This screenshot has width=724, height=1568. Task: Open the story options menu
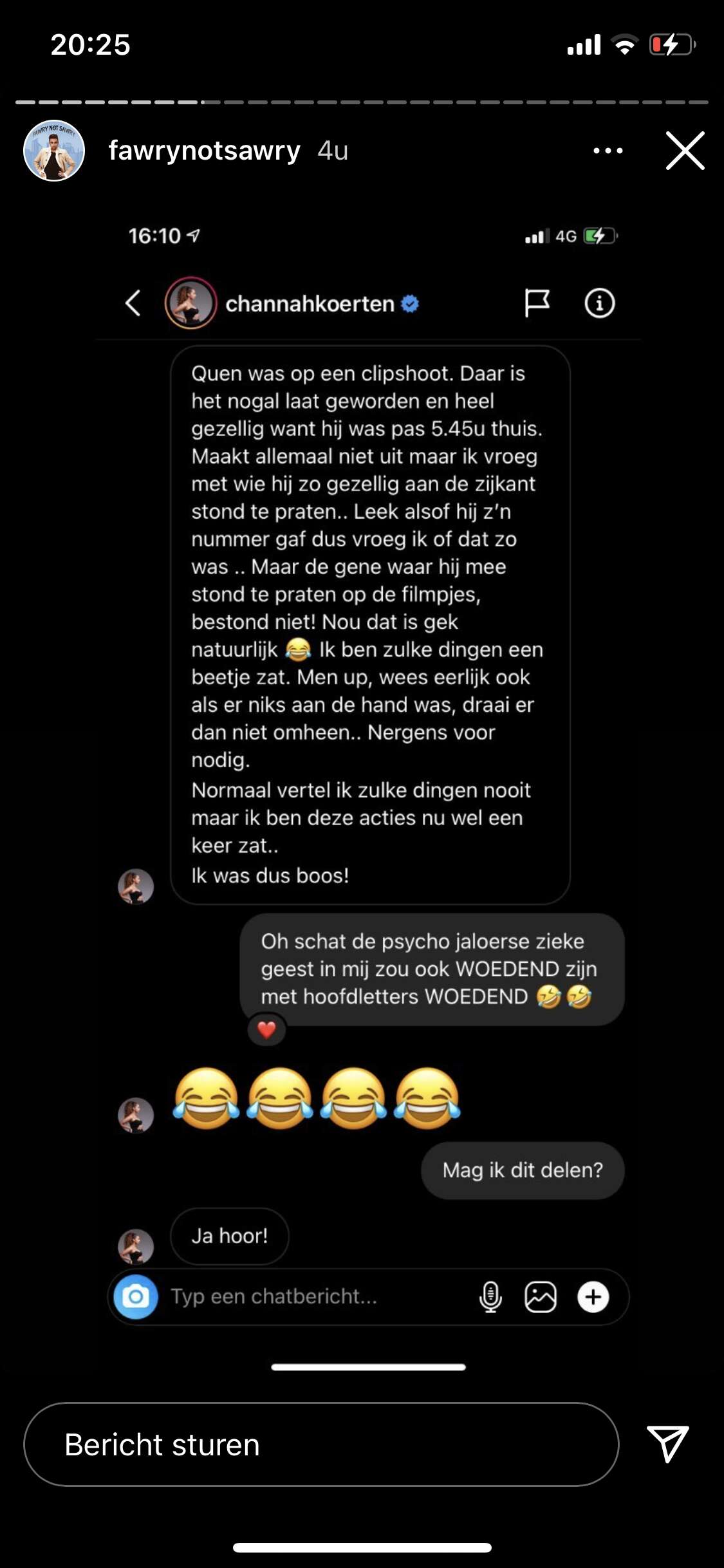(x=608, y=151)
